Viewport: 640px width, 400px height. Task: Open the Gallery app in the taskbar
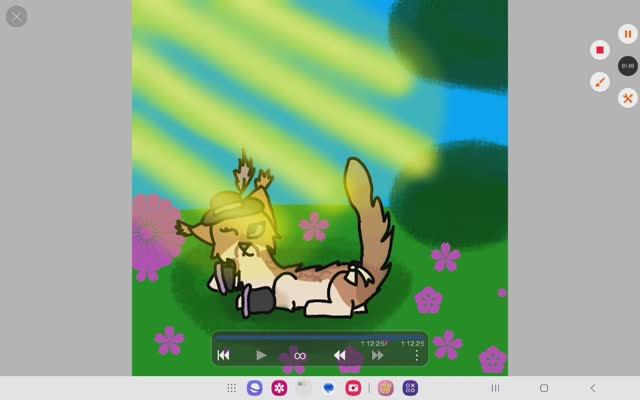click(279, 388)
